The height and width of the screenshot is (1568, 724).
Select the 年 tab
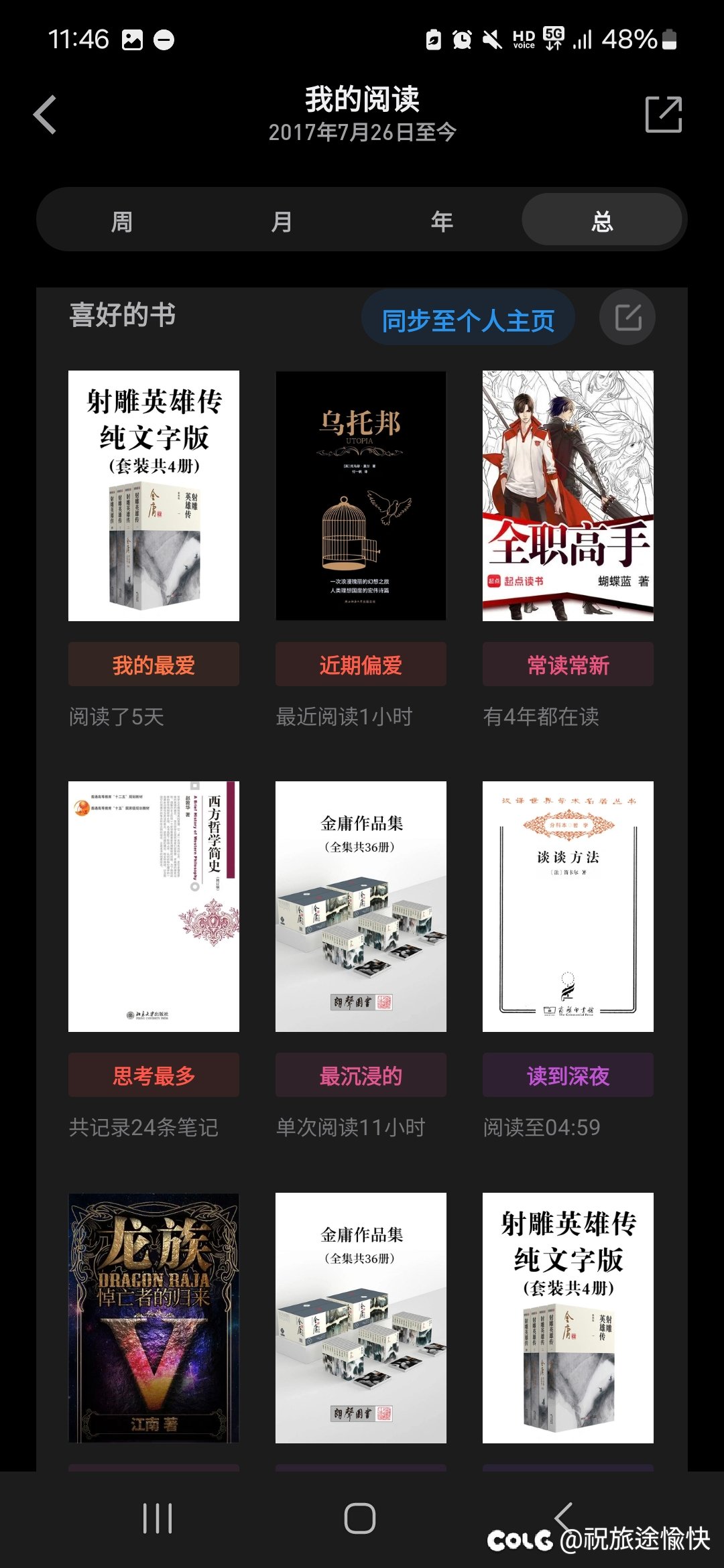tap(442, 221)
